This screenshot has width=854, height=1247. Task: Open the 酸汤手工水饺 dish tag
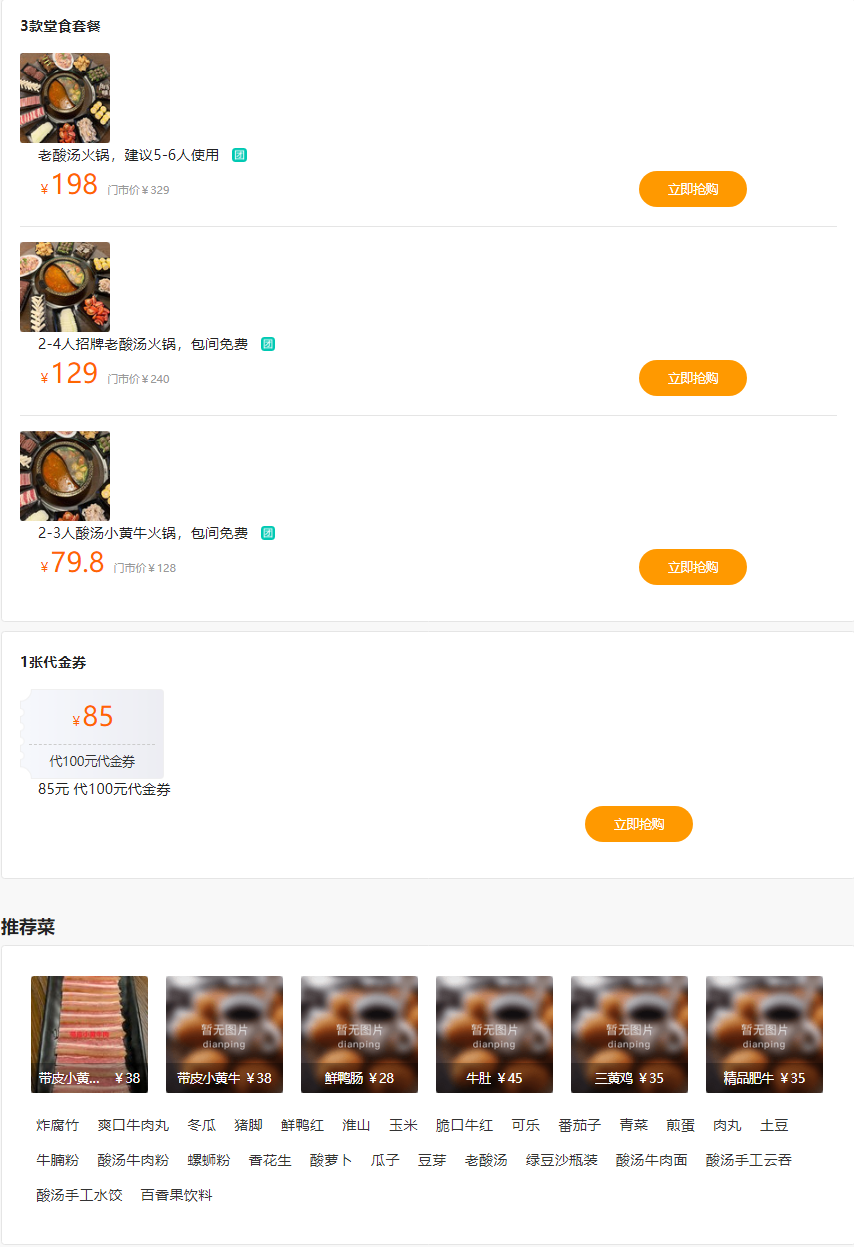(79, 1195)
